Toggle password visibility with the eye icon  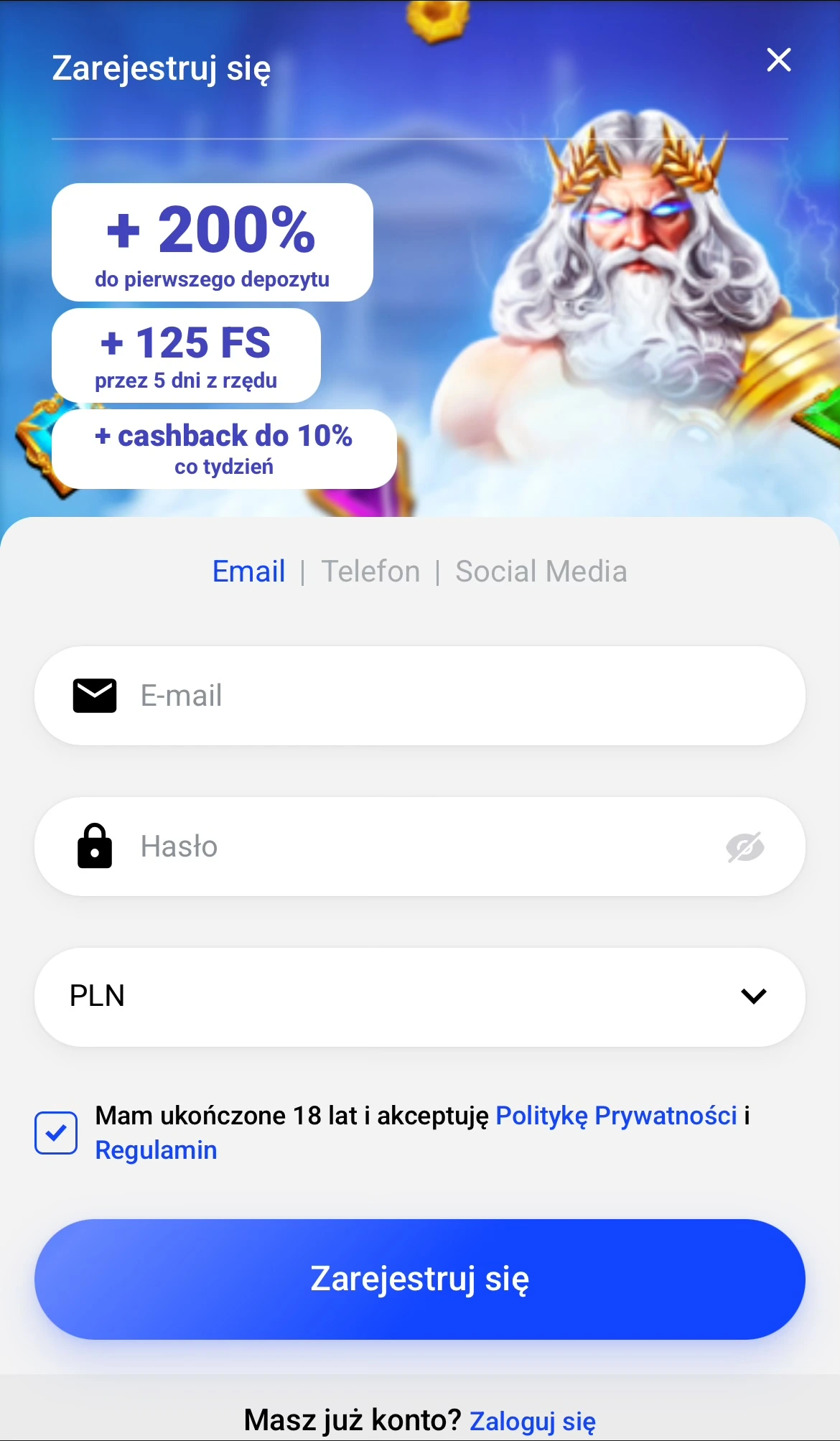(x=743, y=846)
